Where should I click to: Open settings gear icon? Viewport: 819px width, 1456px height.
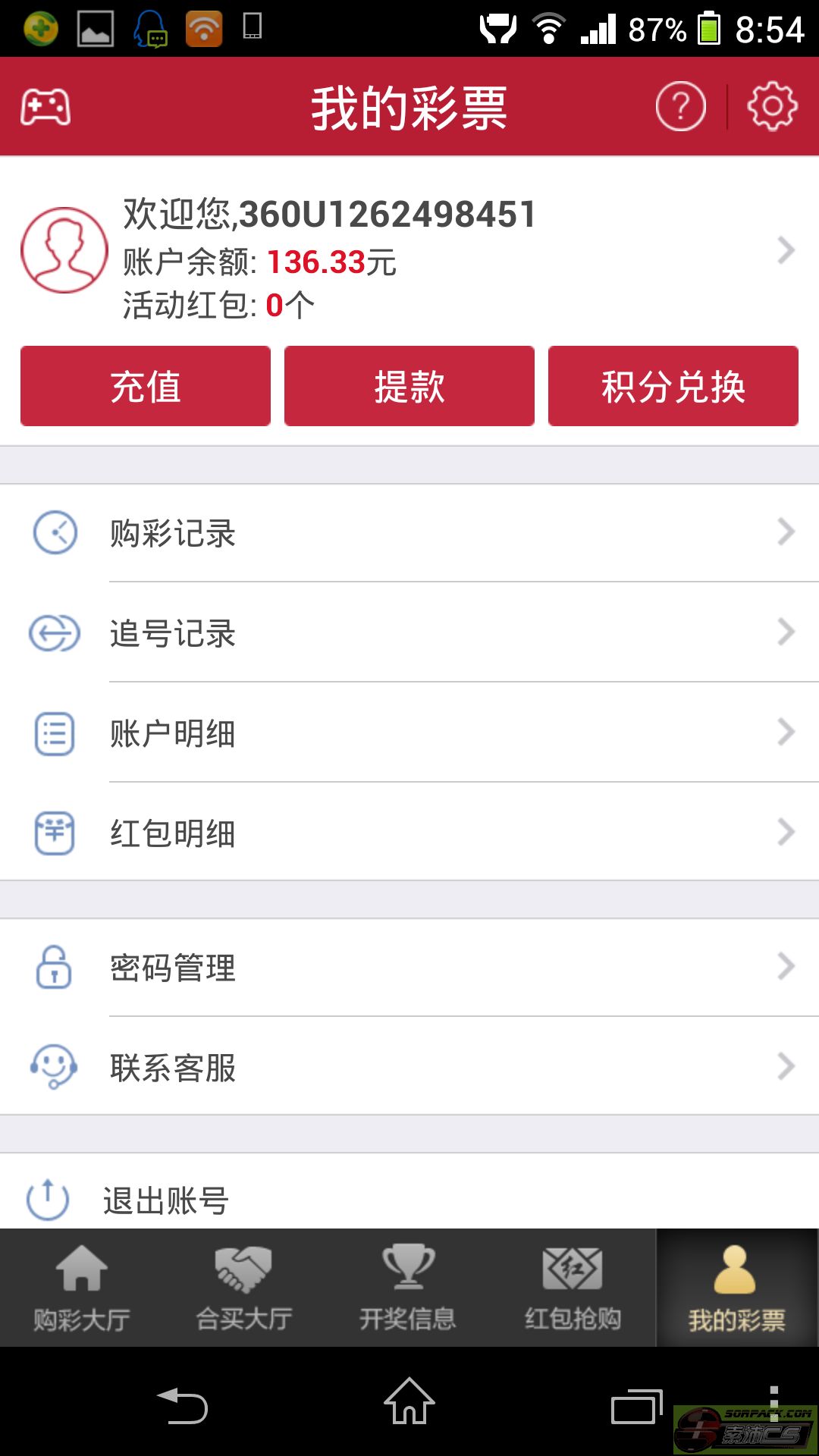[772, 107]
